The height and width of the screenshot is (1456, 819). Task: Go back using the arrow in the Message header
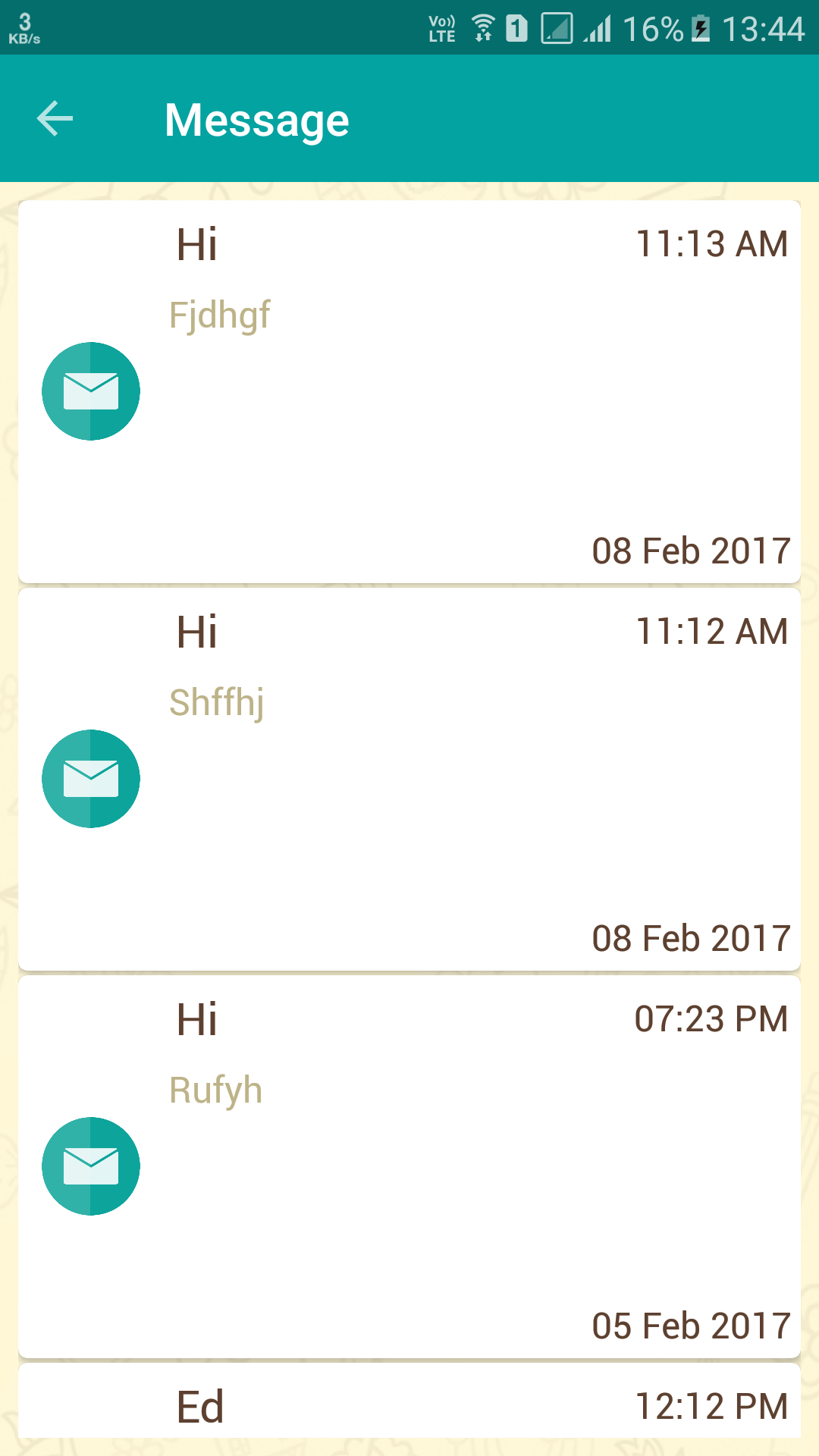click(55, 119)
